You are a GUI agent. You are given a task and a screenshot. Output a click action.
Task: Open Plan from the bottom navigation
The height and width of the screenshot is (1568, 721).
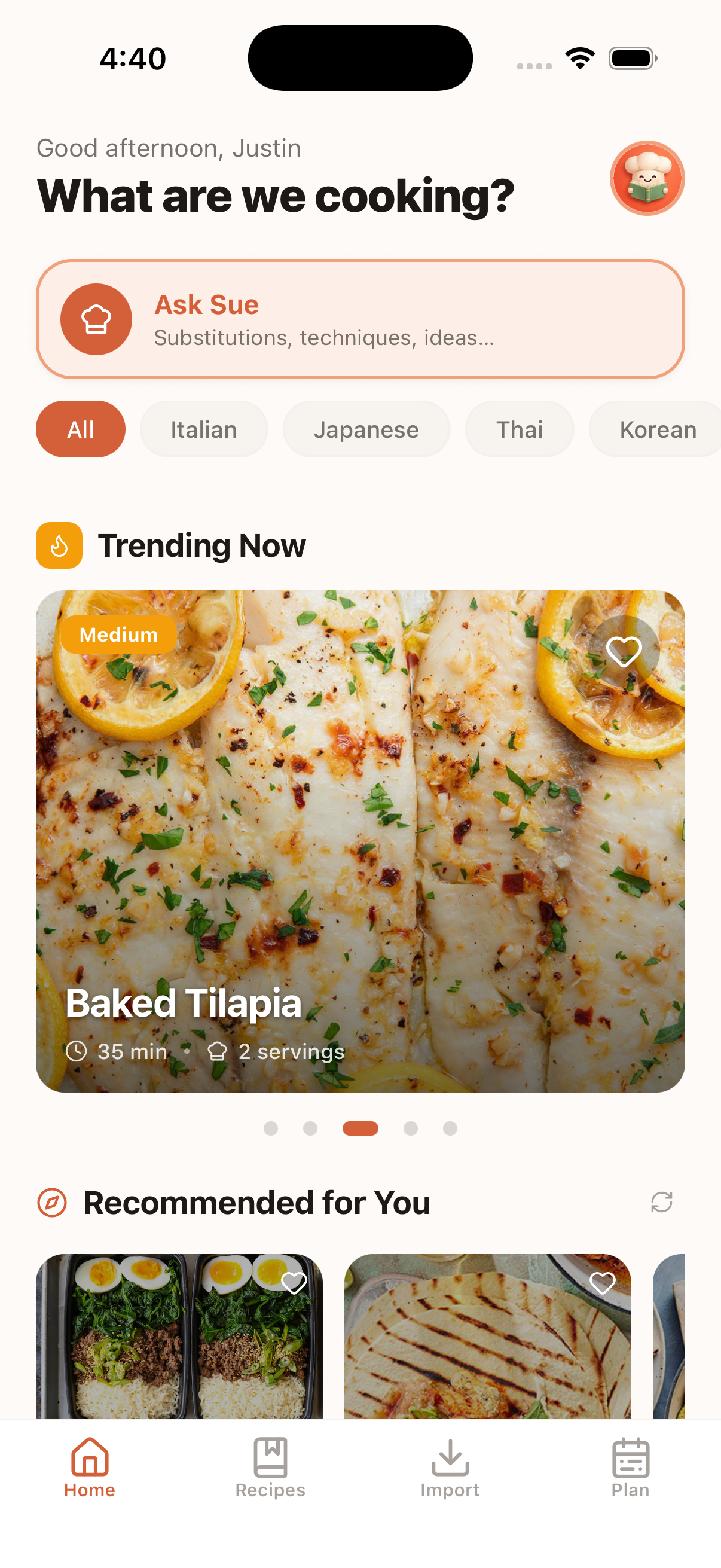pyautogui.click(x=630, y=1466)
